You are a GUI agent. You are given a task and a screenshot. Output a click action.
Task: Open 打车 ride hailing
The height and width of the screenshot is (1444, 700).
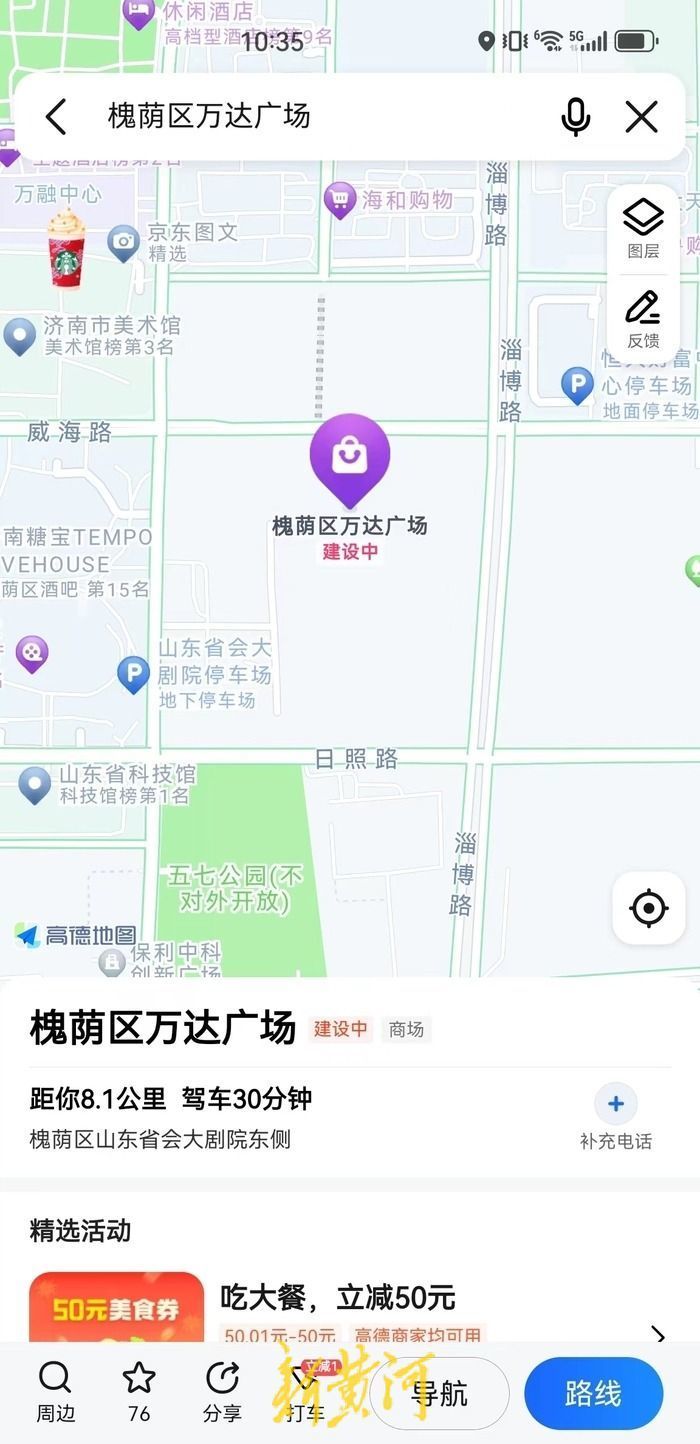click(x=305, y=1392)
